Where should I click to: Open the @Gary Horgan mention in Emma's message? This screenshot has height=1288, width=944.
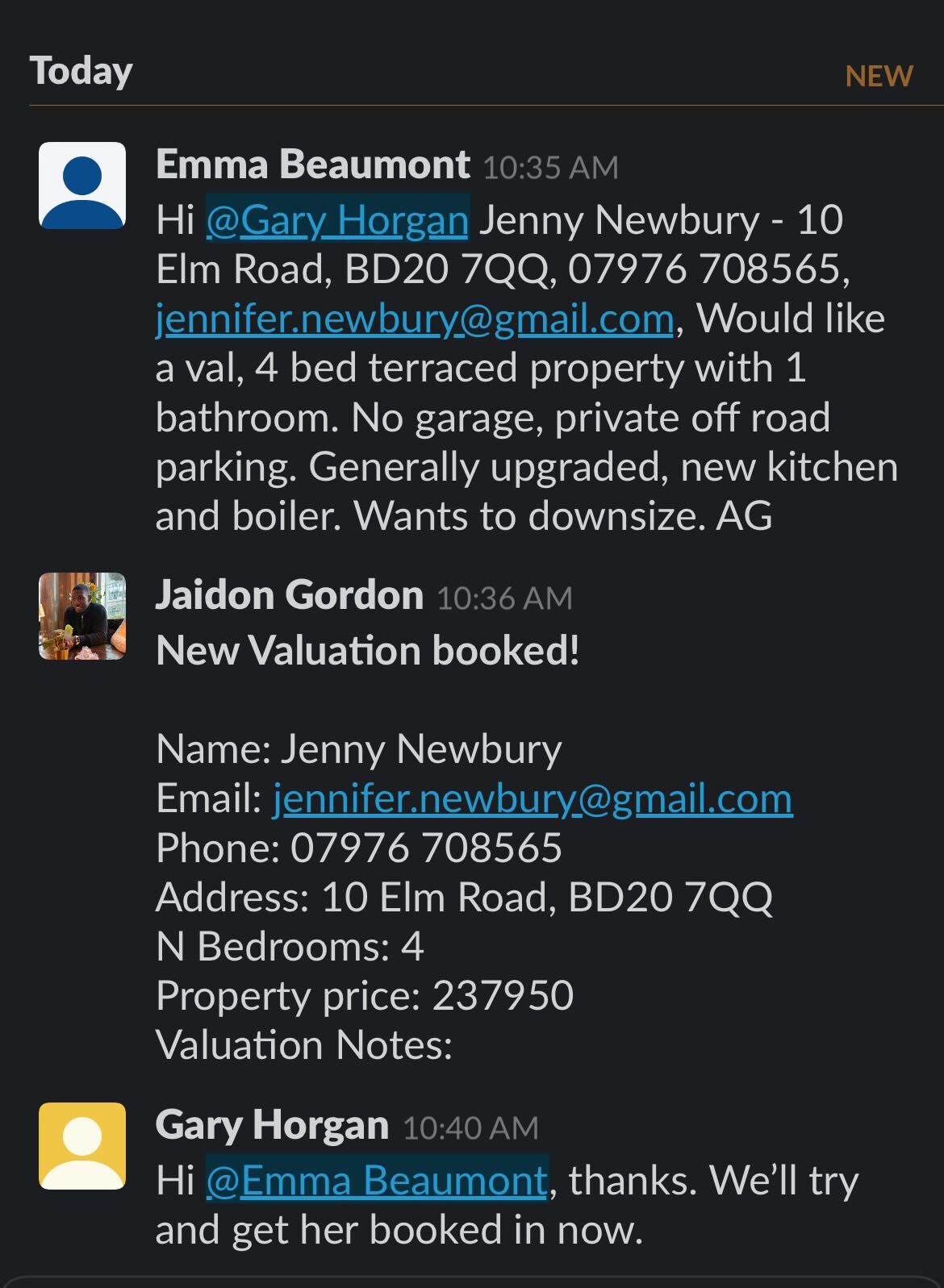tap(337, 220)
